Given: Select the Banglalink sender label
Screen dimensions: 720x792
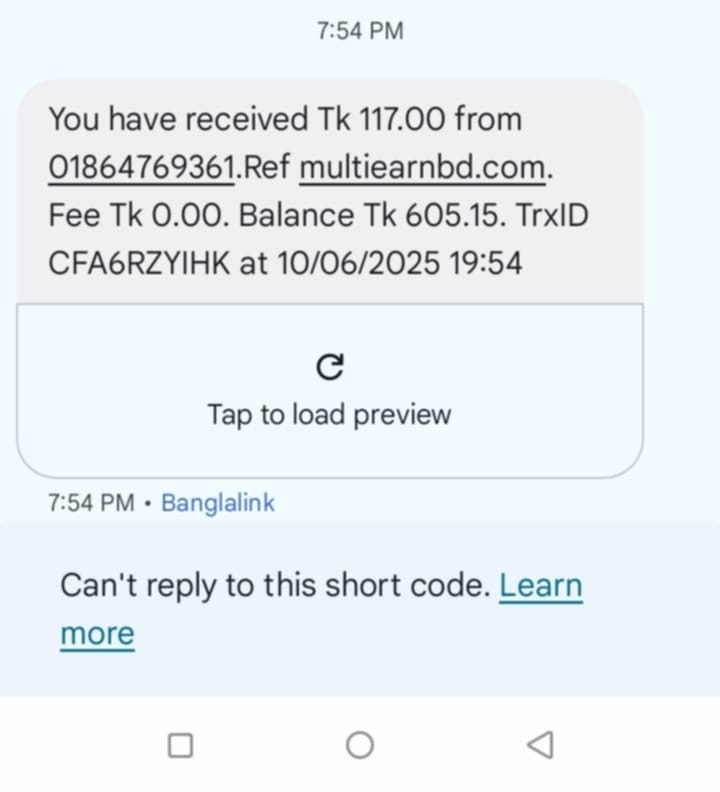Looking at the screenshot, I should (218, 503).
